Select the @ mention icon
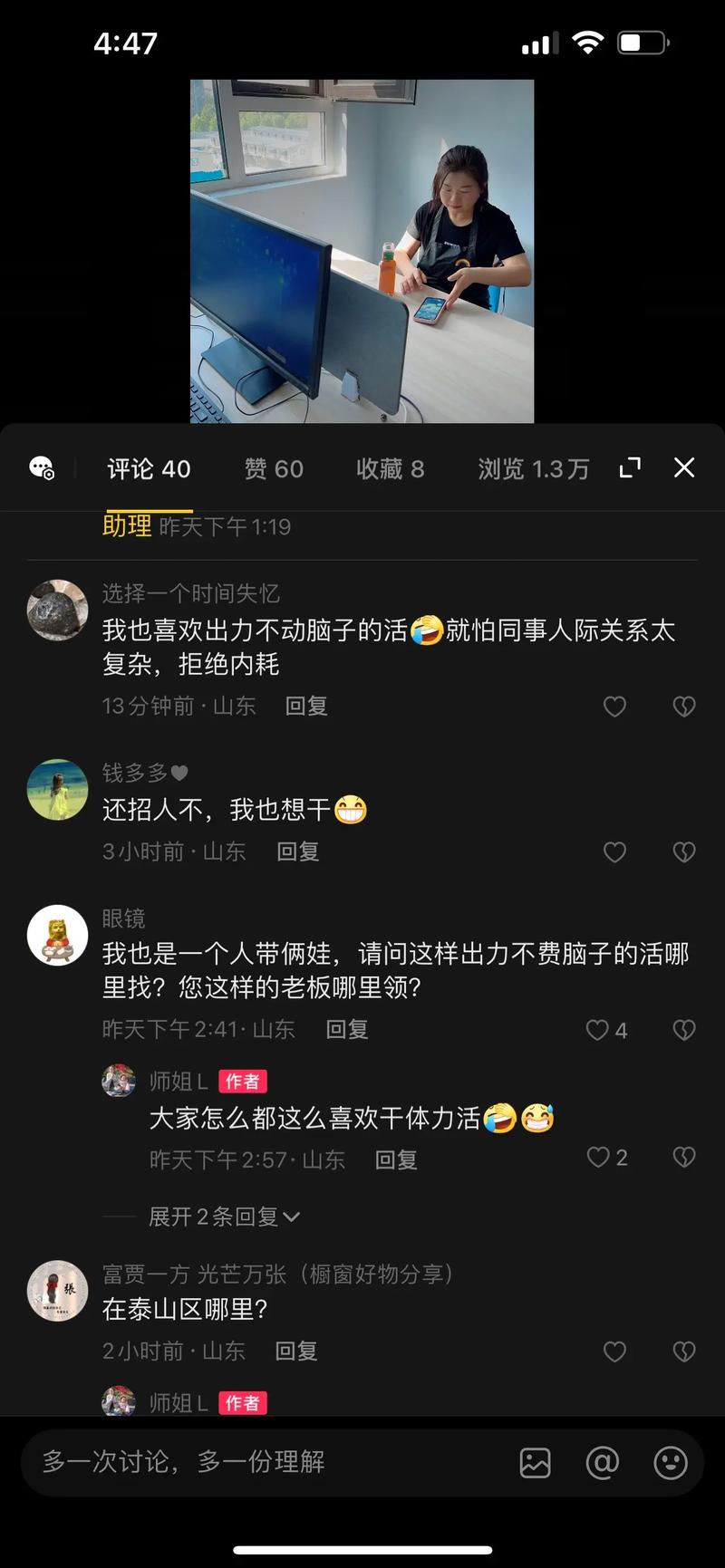The height and width of the screenshot is (1568, 725). pyautogui.click(x=604, y=1462)
